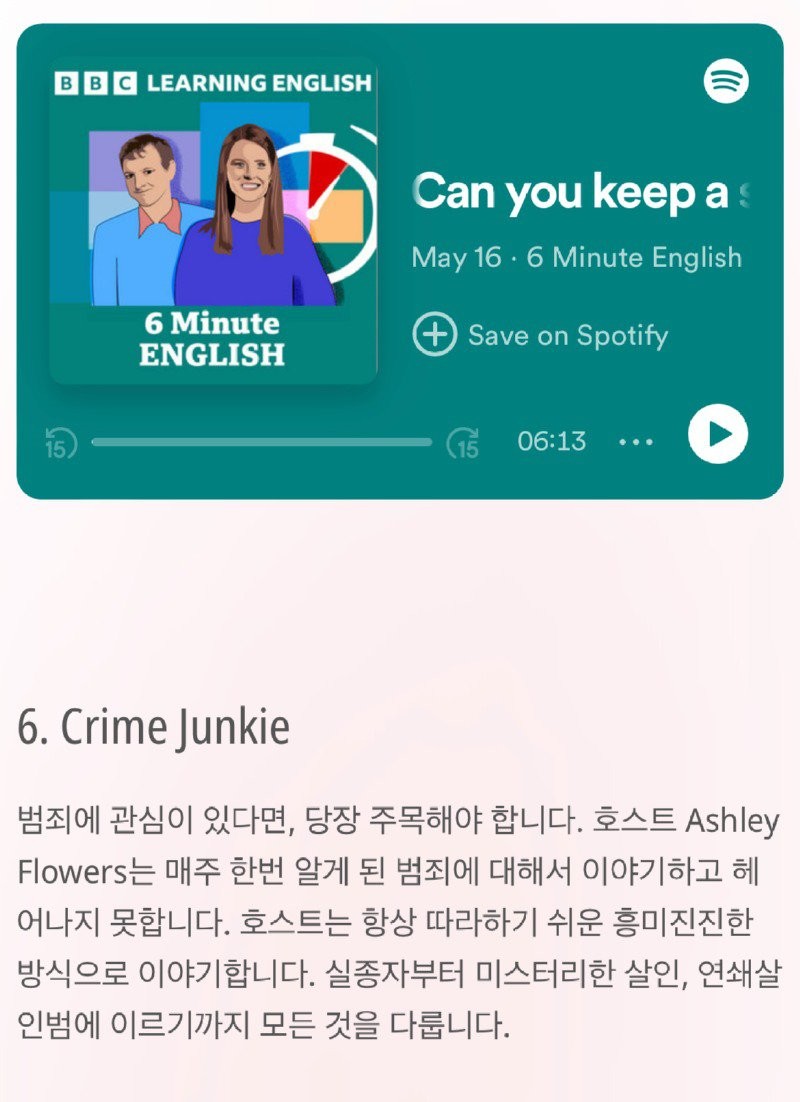Tap the episode progress bar
Viewport: 800px width, 1102px height.
click(262, 442)
